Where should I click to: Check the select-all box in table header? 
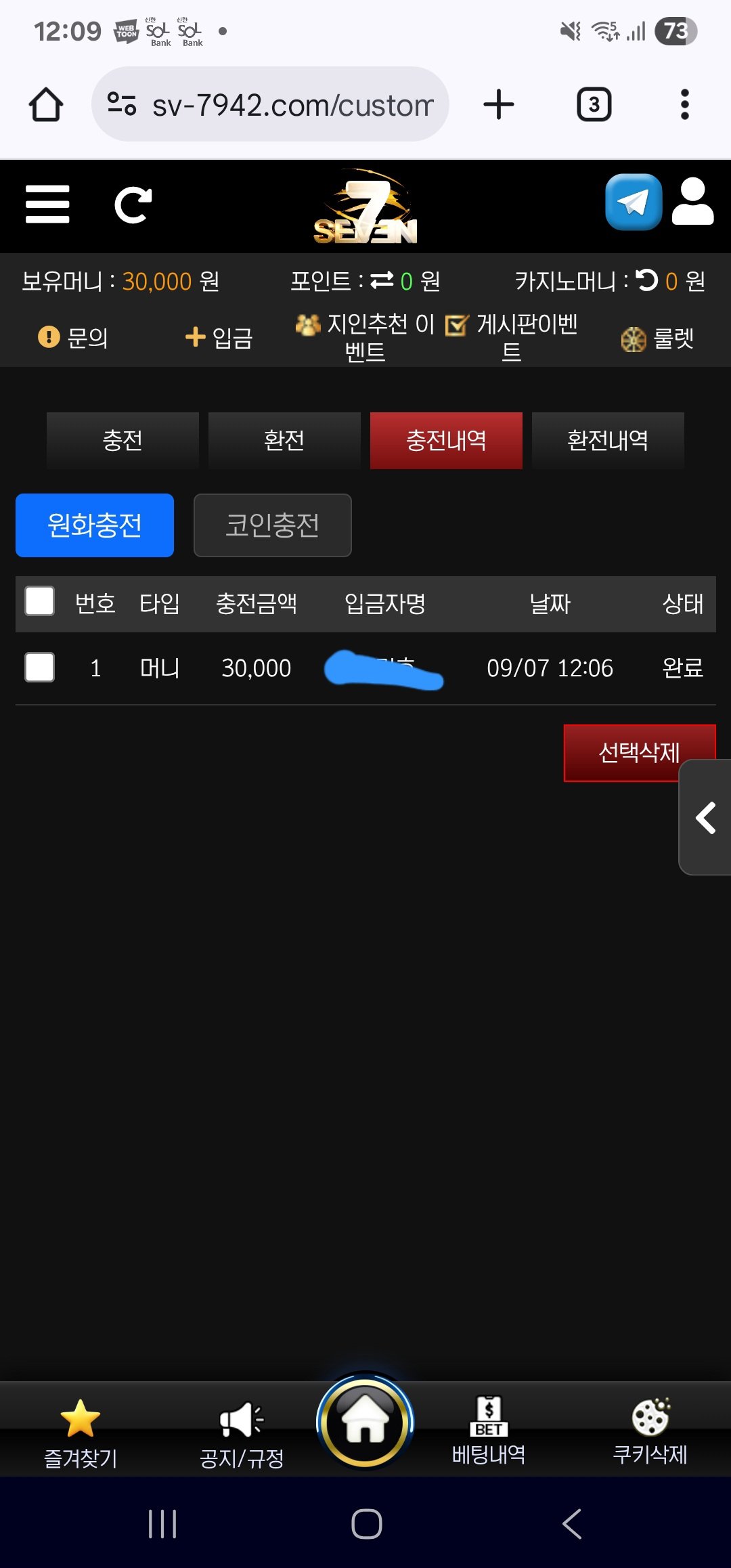tap(40, 601)
